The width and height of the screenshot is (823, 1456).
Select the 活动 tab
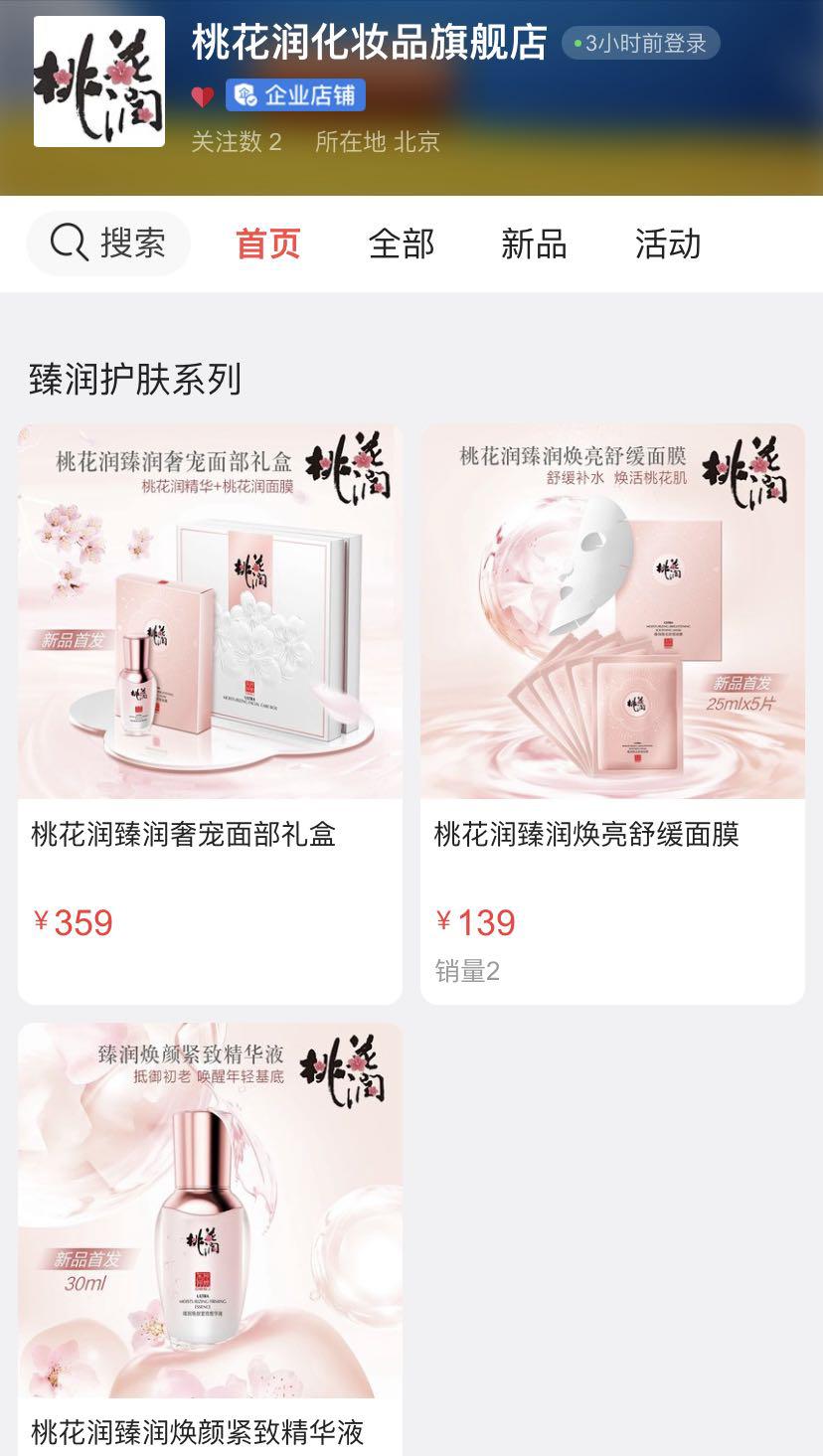click(x=668, y=243)
